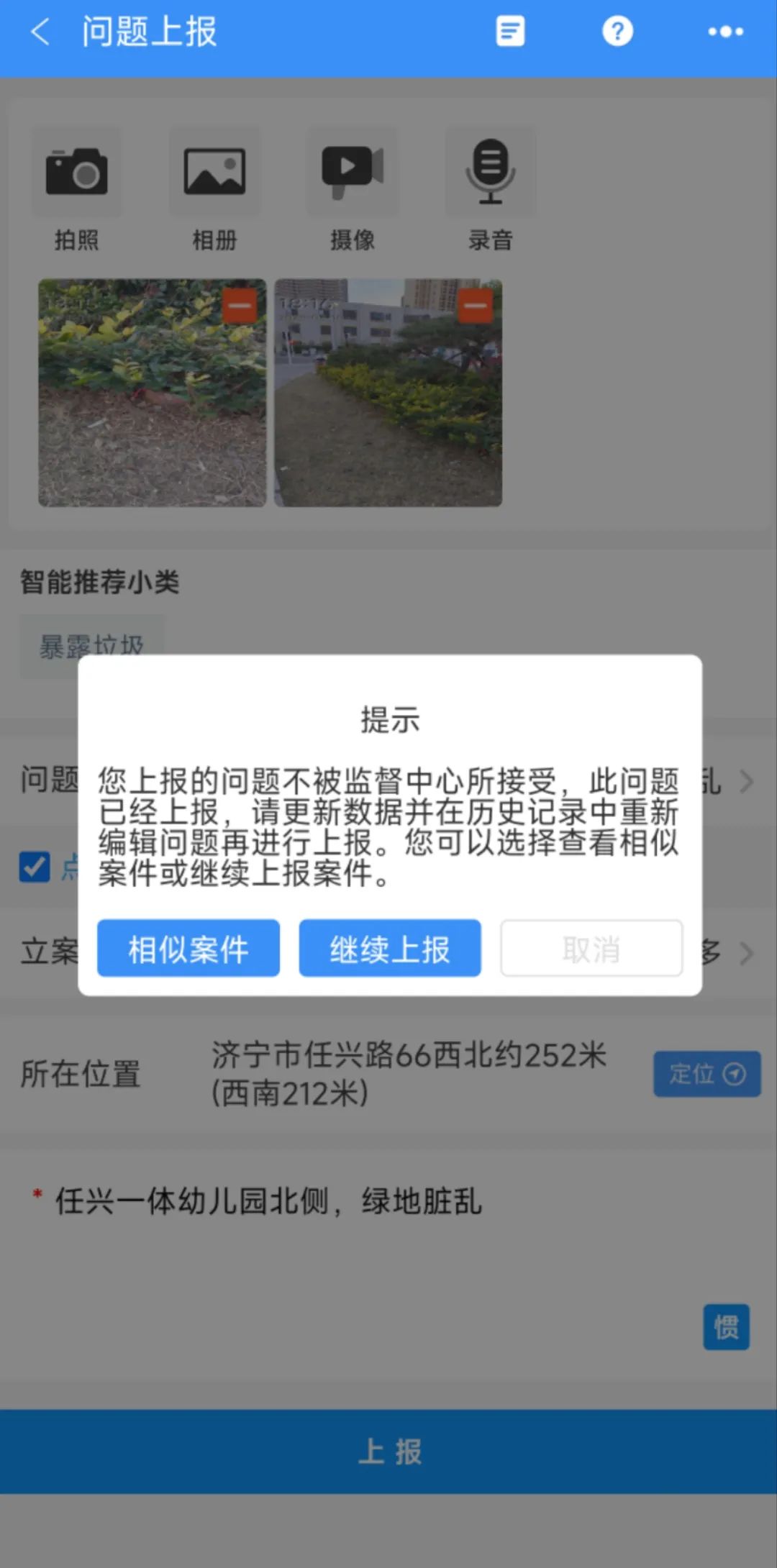Take a photo with 拍照
Viewport: 777px width, 1568px height.
point(76,174)
